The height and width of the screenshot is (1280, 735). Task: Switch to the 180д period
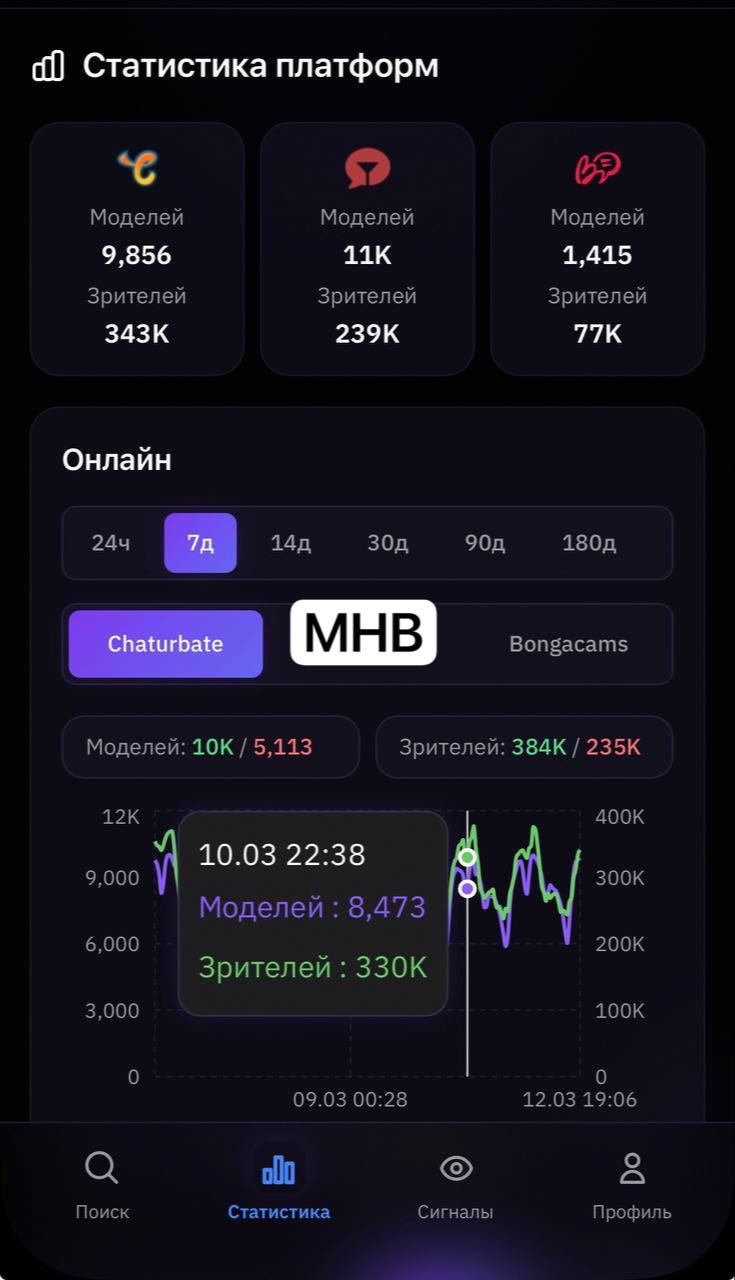589,543
